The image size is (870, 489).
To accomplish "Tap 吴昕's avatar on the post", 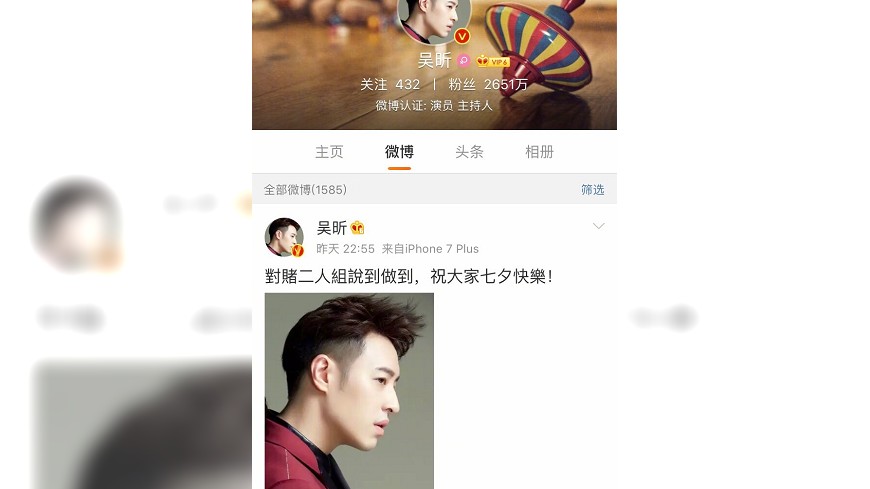I will point(284,238).
